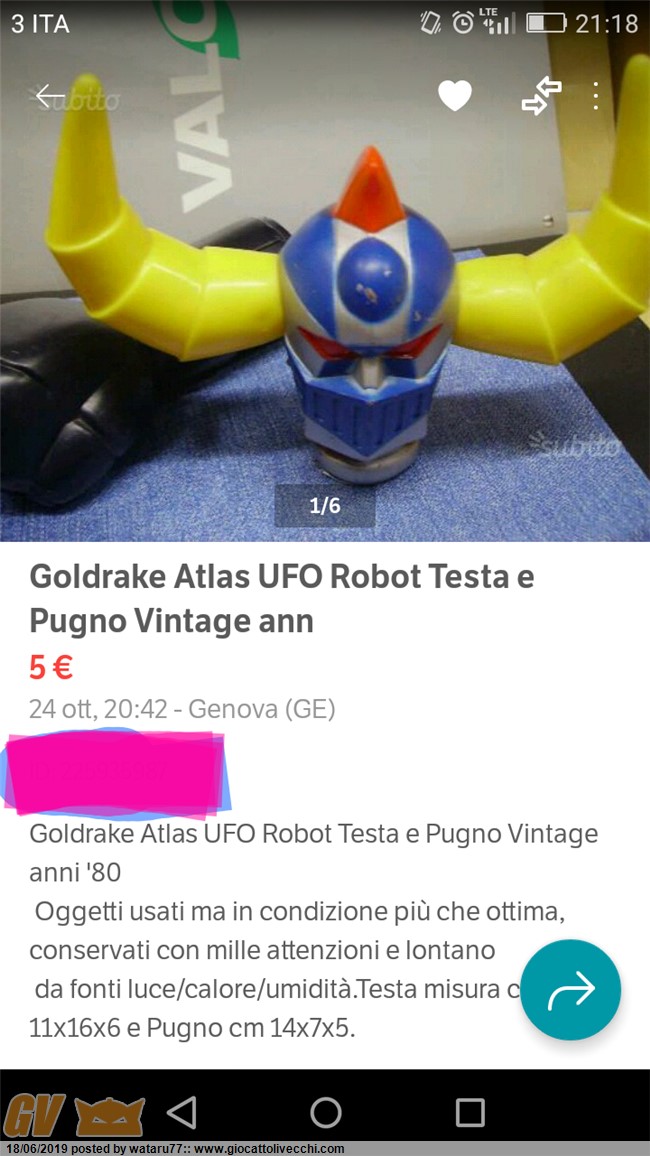
Task: Tap the system back button
Action: 181,1111
